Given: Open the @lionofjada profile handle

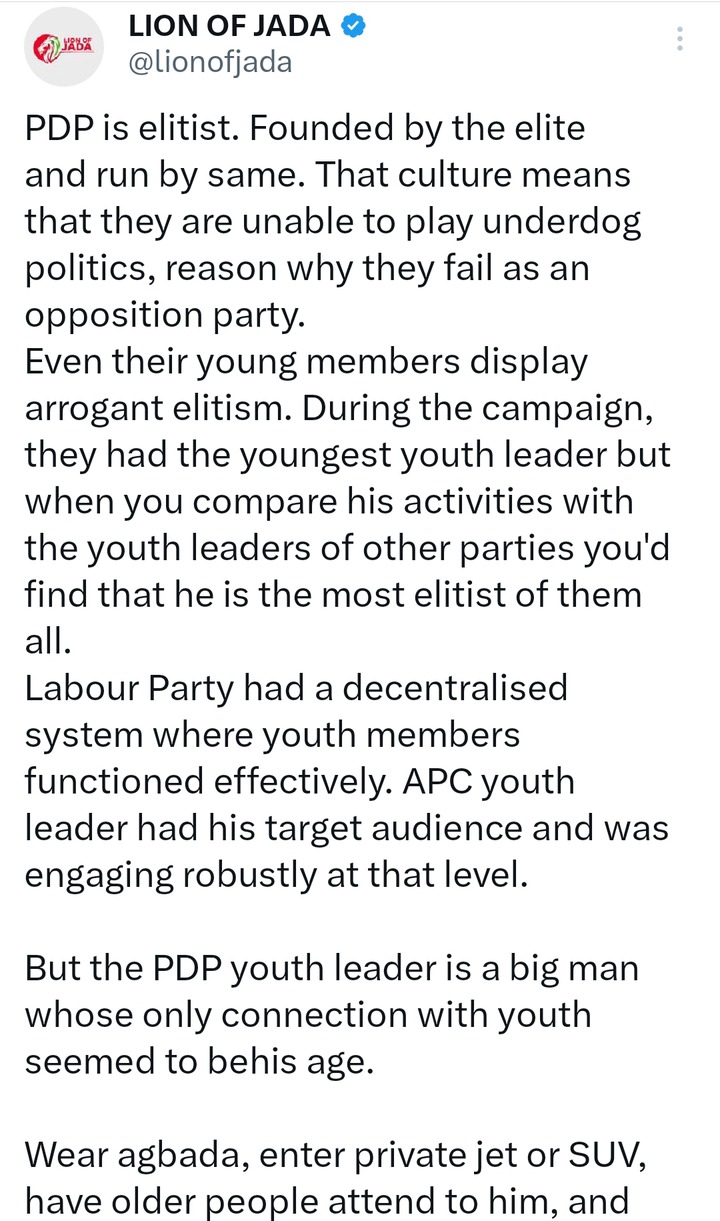Looking at the screenshot, I should tap(210, 62).
